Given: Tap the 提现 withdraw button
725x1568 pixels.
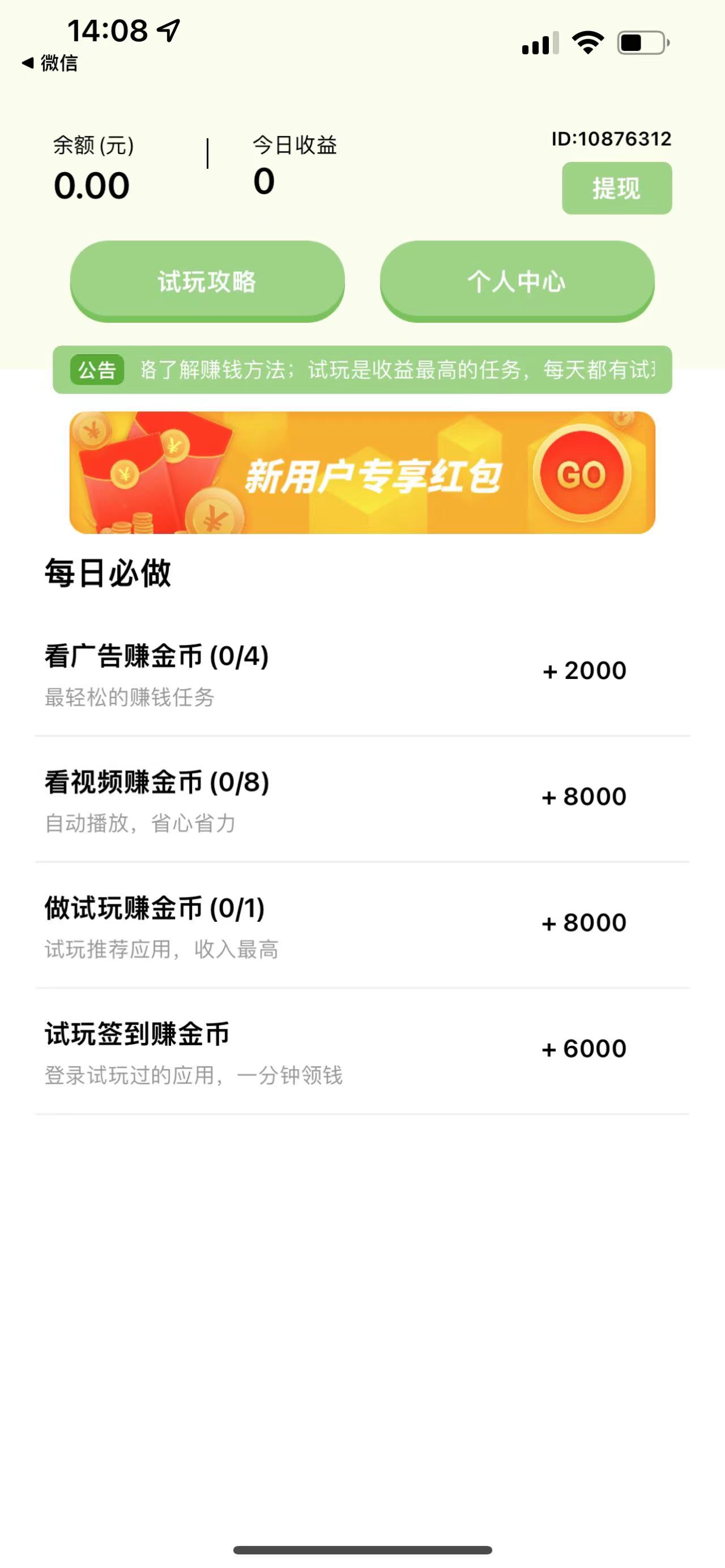Looking at the screenshot, I should [616, 189].
